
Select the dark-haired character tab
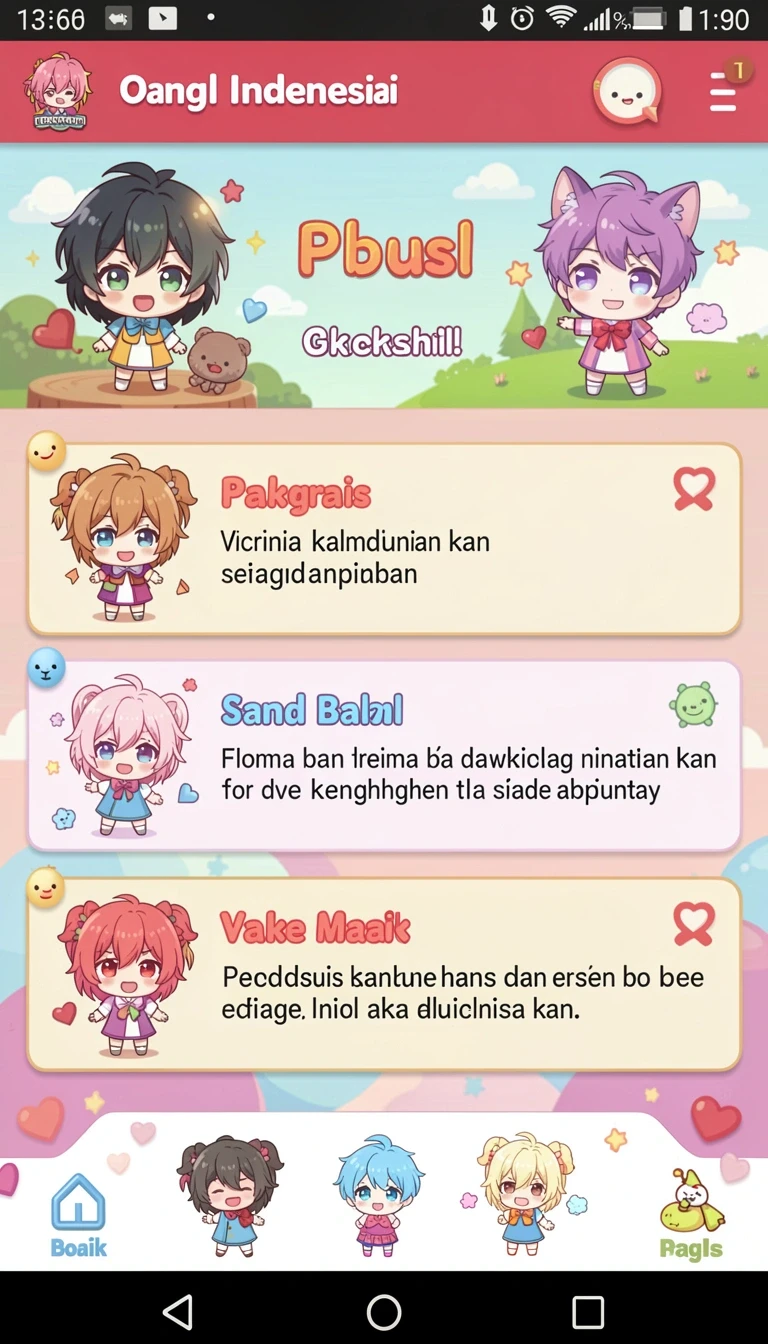tap(230, 1195)
